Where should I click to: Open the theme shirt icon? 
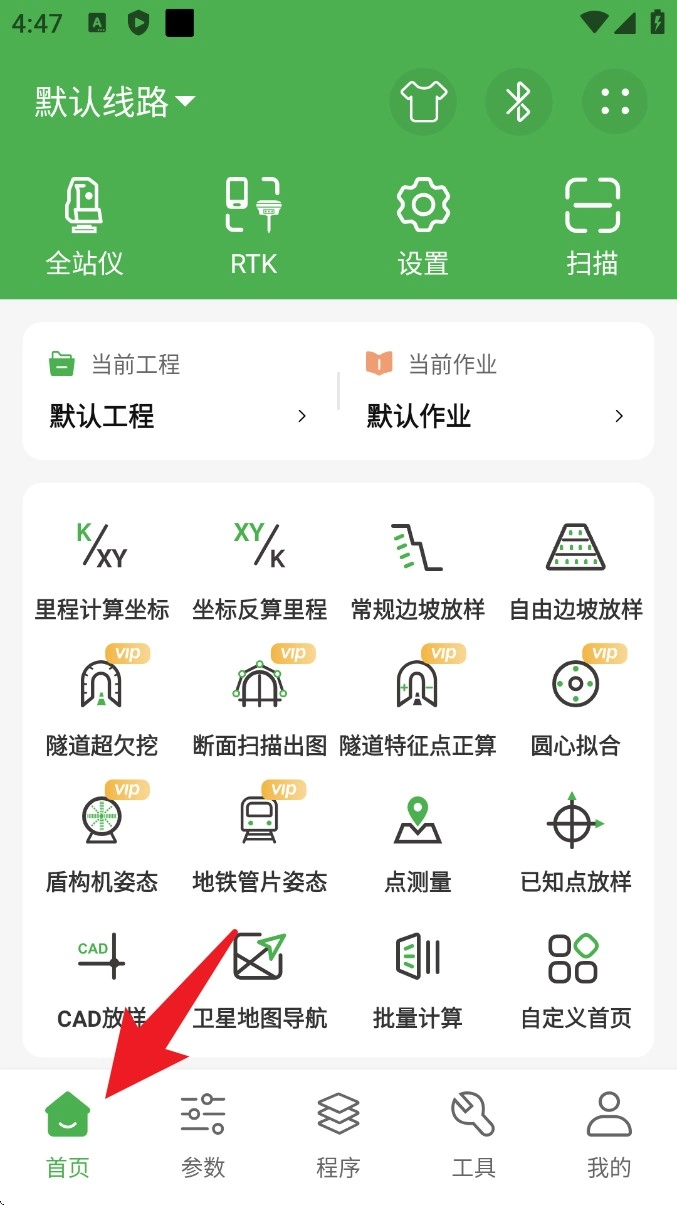click(422, 102)
